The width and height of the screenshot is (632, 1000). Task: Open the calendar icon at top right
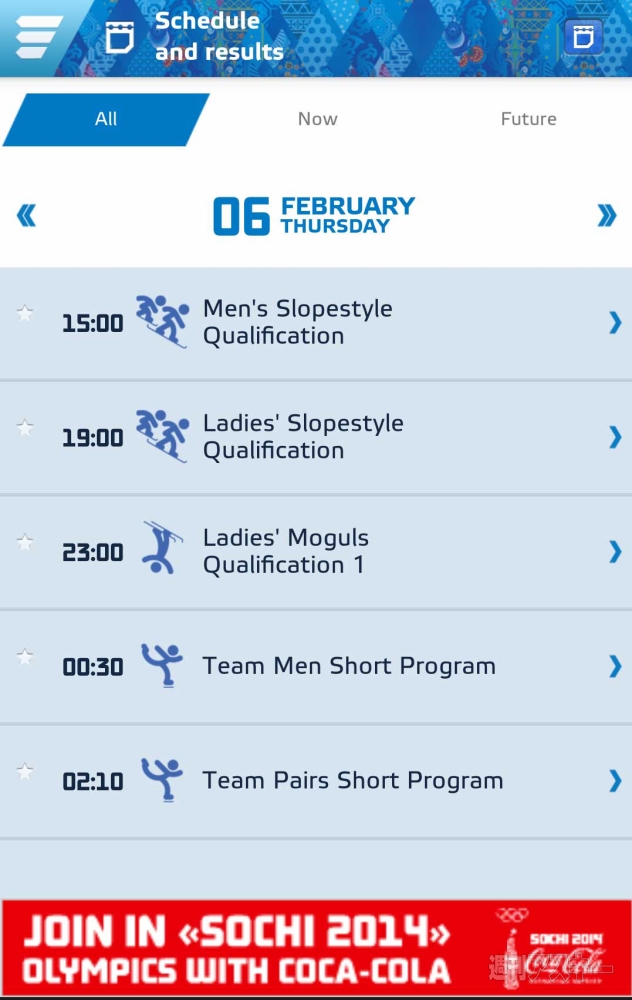[x=583, y=38]
